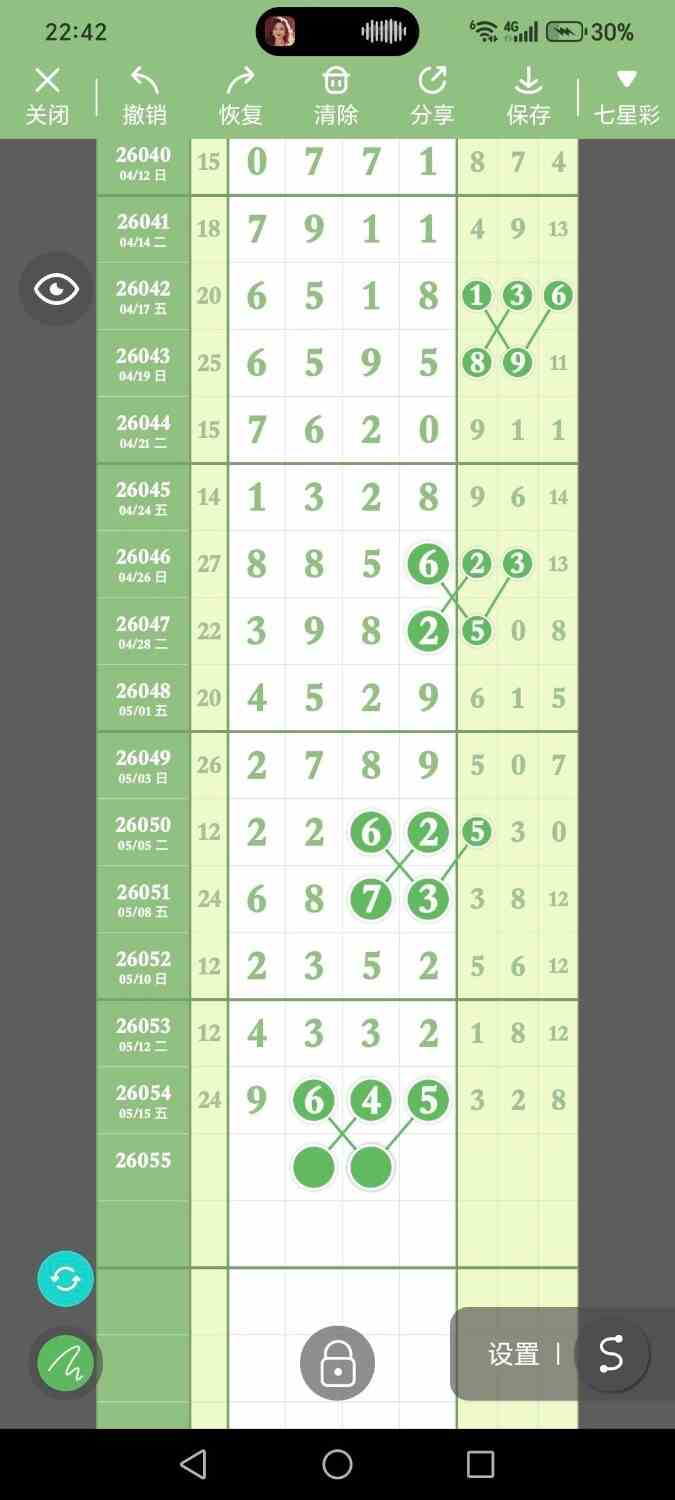675x1500 pixels.
Task: Toggle the eye visibility button
Action: pos(56,289)
